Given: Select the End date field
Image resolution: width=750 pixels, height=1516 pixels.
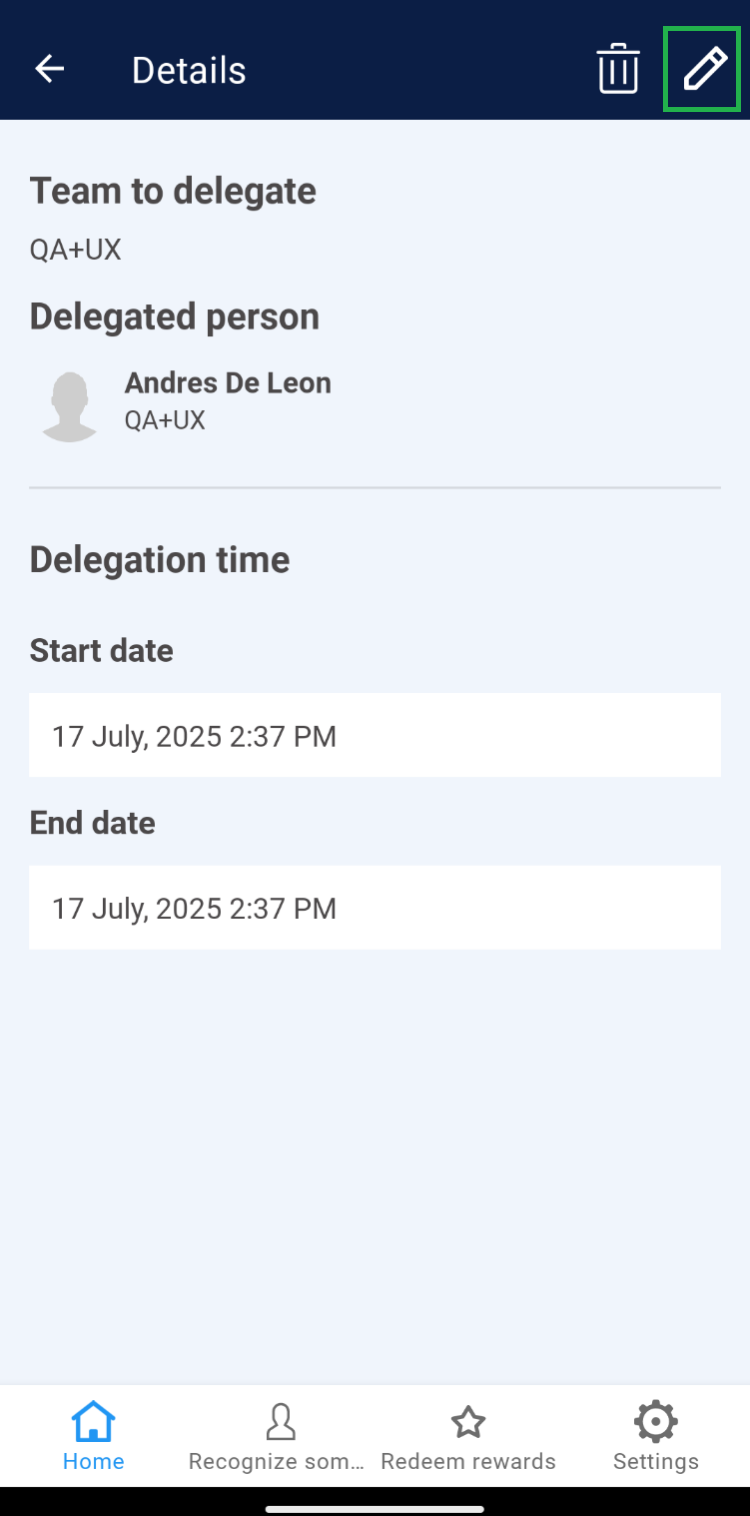Looking at the screenshot, I should coord(375,908).
